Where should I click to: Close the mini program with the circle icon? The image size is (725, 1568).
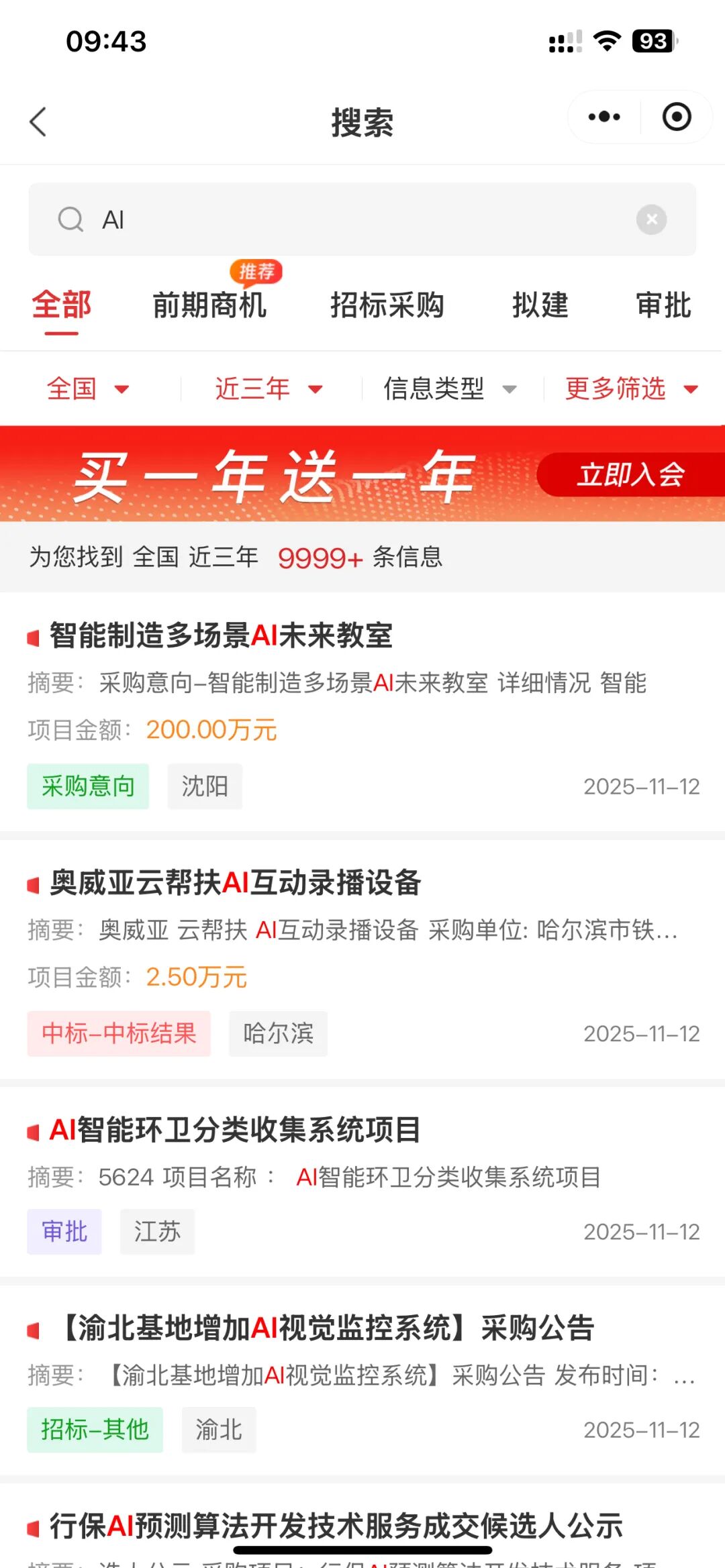676,117
